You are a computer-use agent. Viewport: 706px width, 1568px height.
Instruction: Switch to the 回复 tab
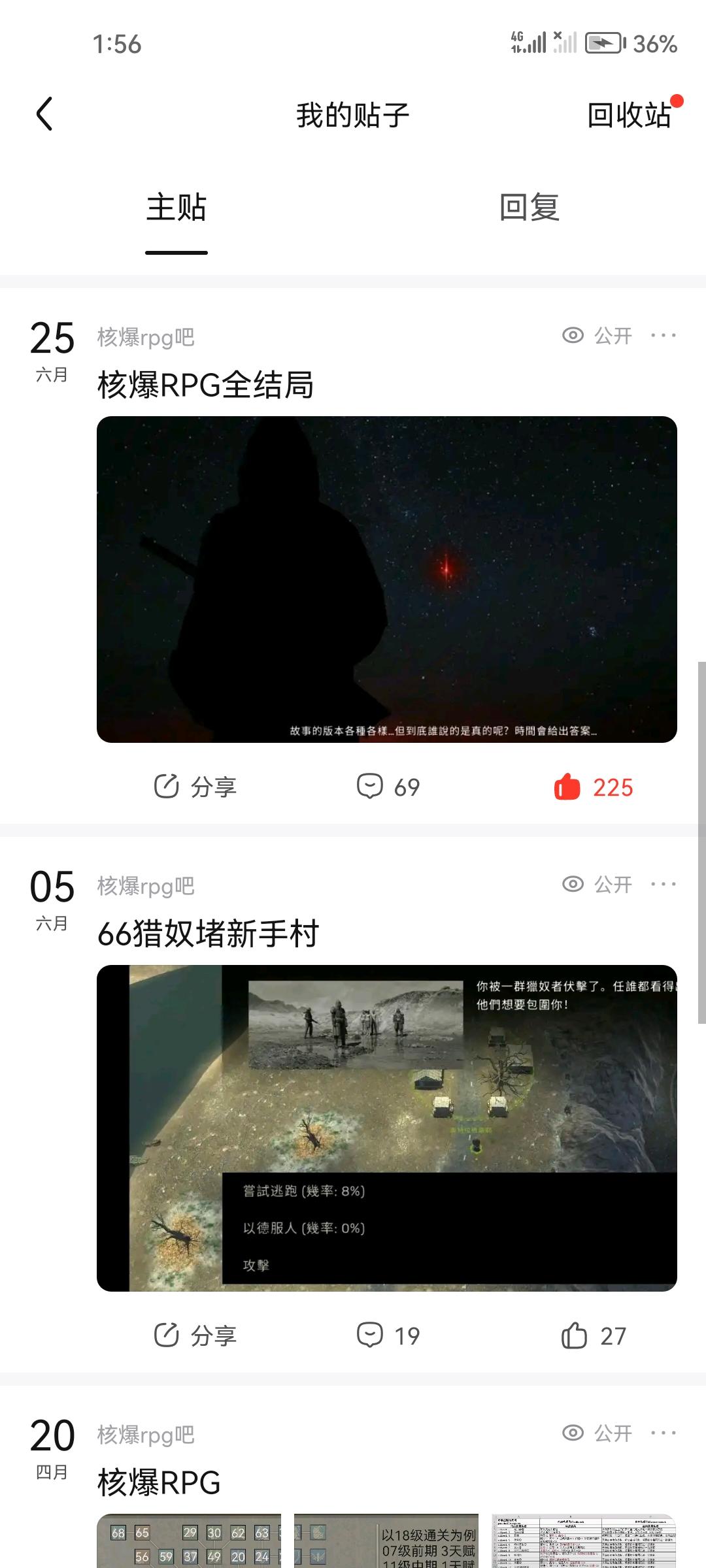(x=529, y=209)
